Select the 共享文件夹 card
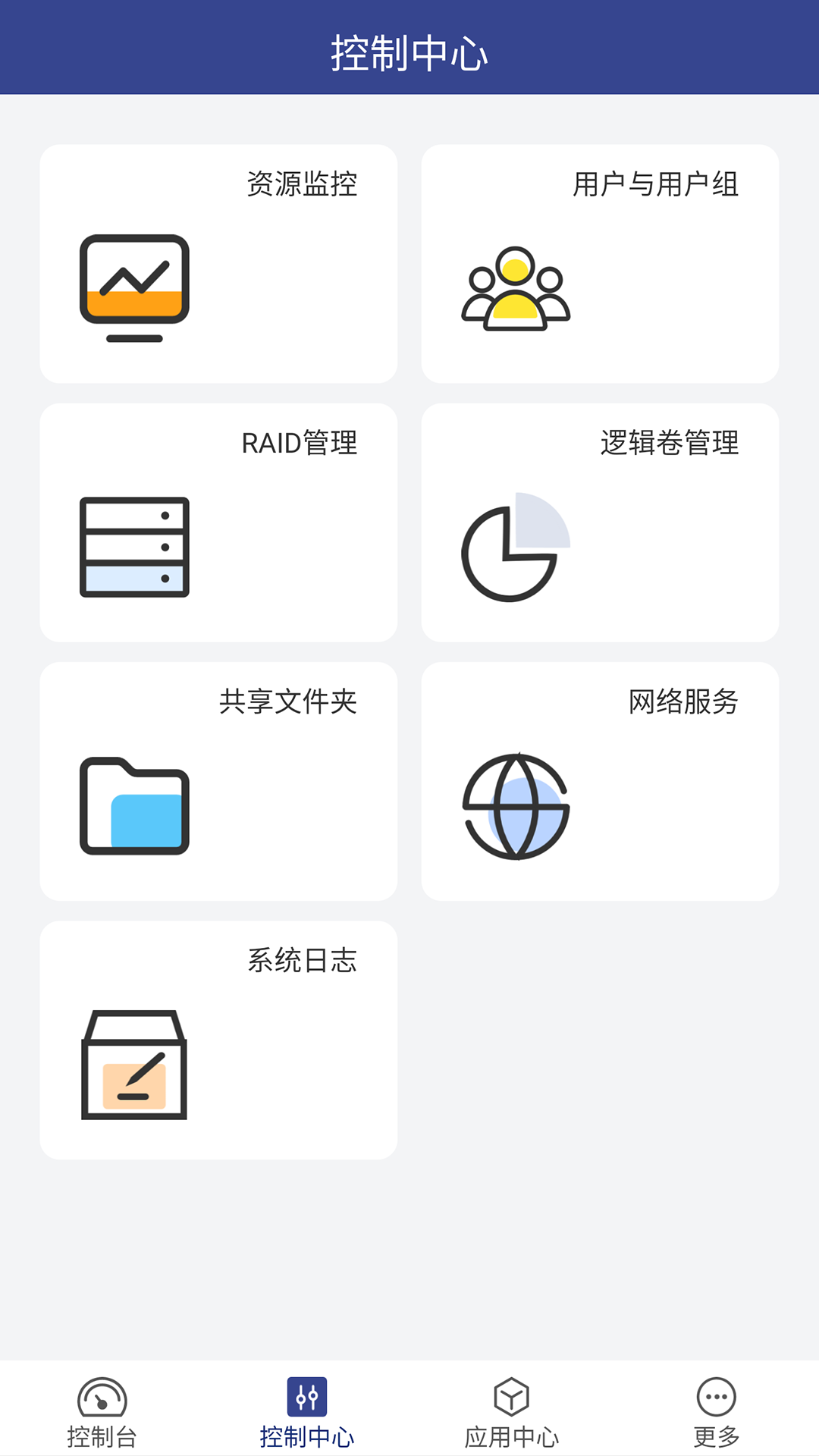This screenshot has height=1456, width=819. 218,781
